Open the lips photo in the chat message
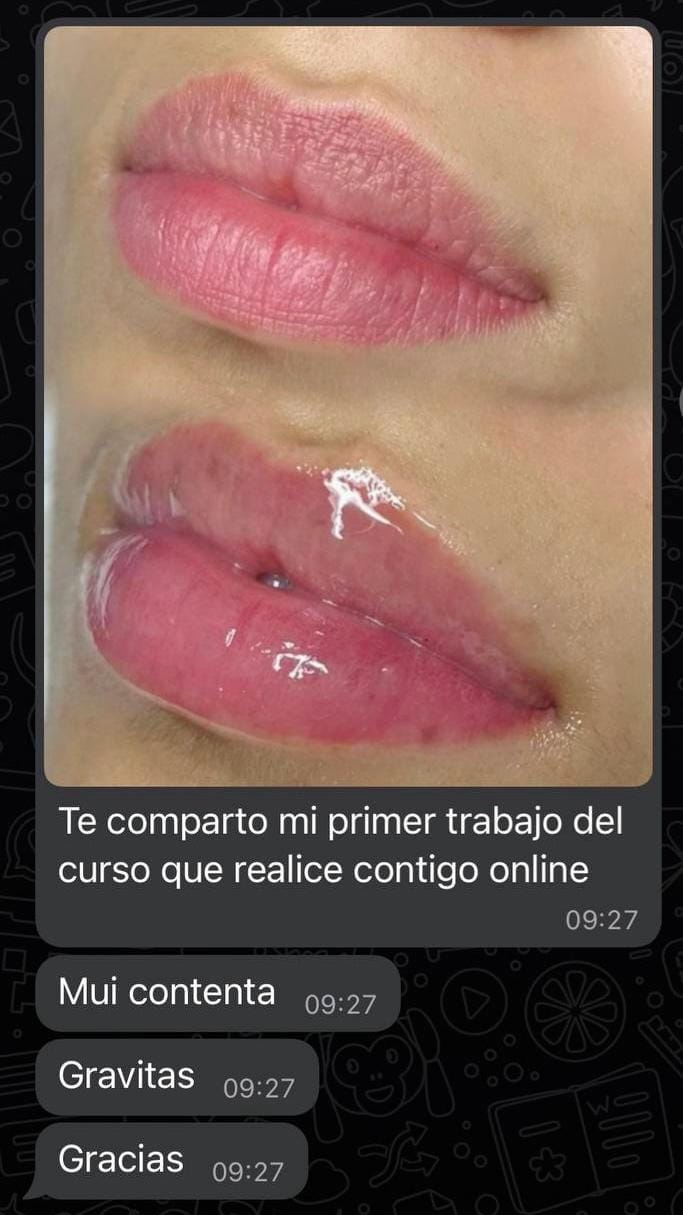 348,405
